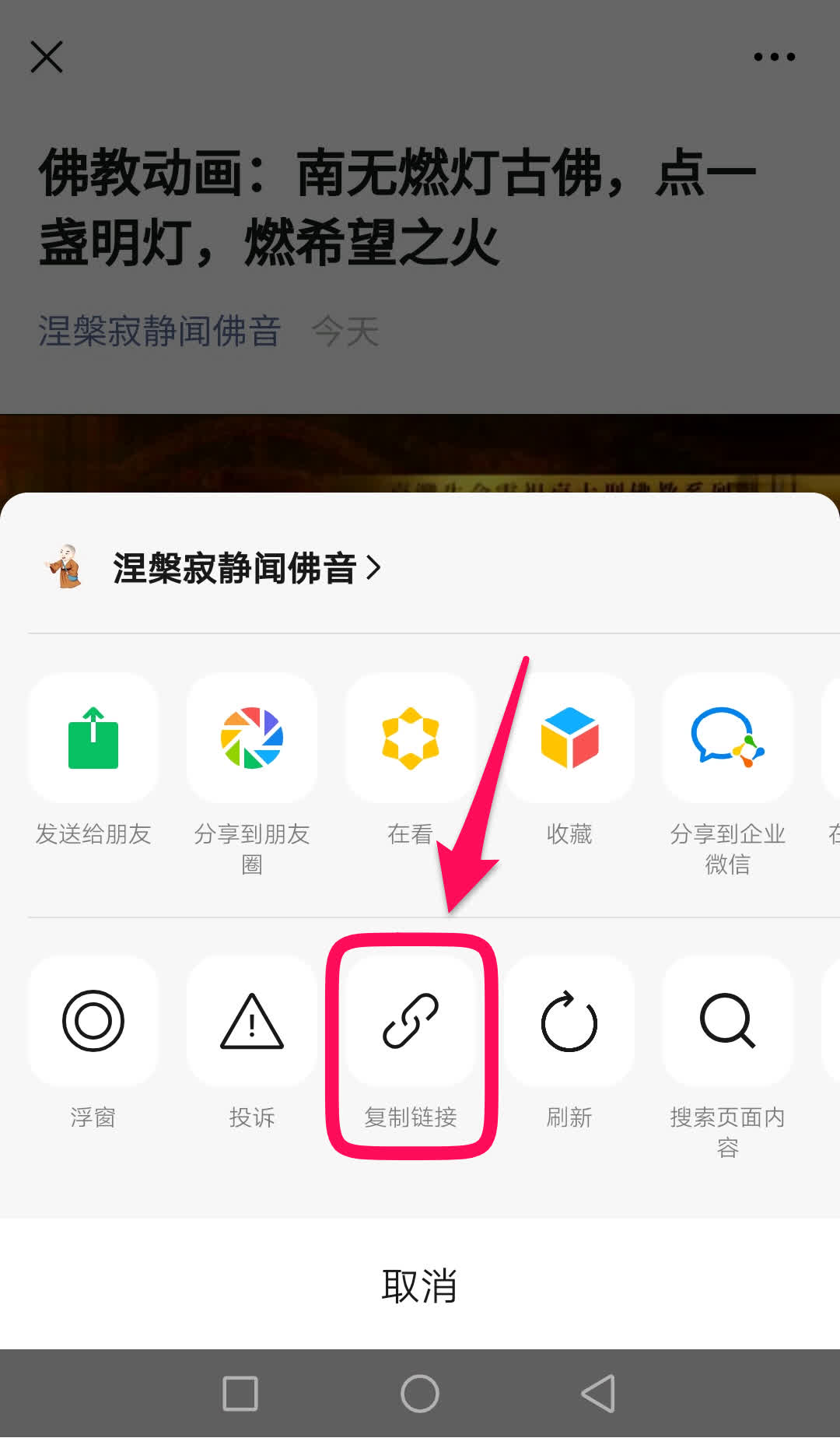This screenshot has height=1438, width=840.
Task: Dismiss the sheet with 取消
Action: pyautogui.click(x=420, y=1285)
